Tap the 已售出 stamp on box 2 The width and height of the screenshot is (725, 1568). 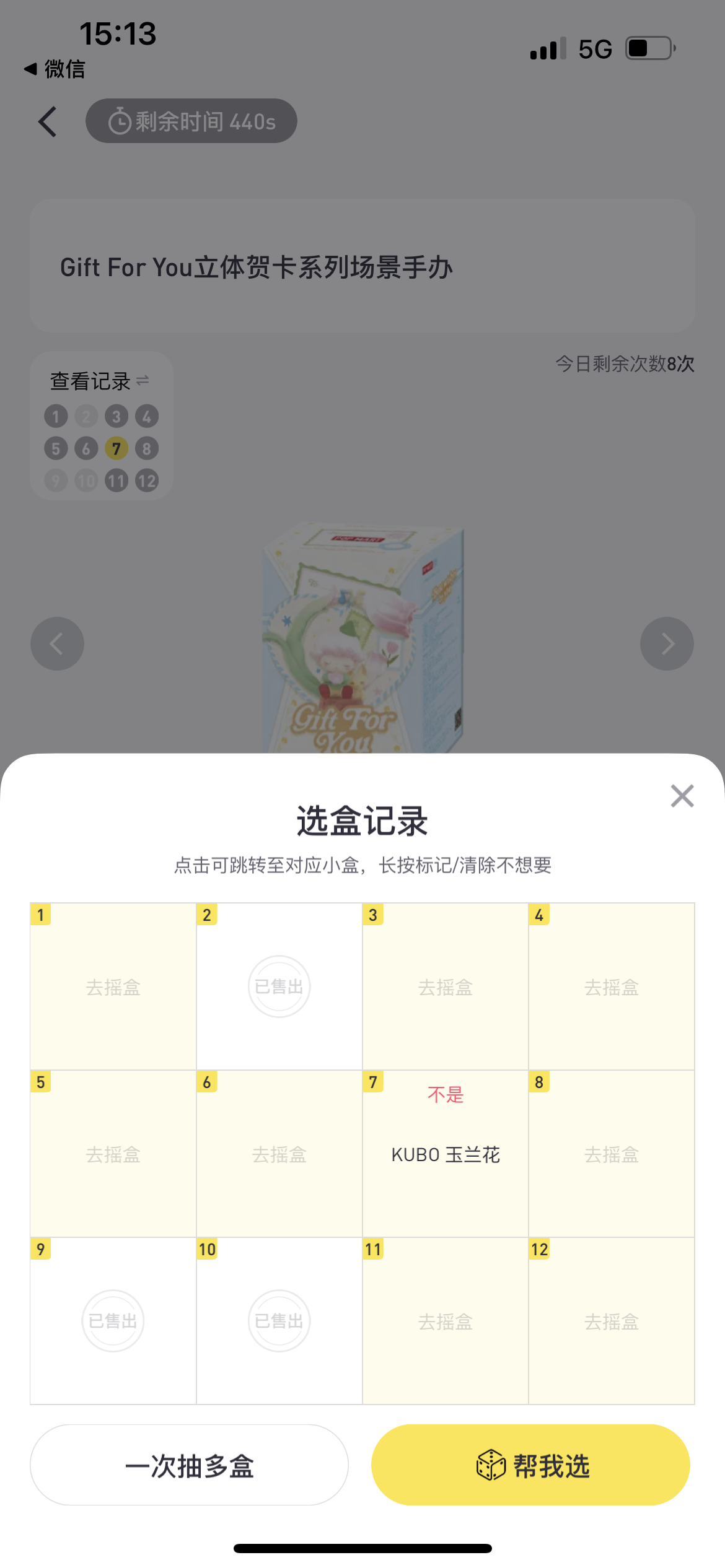click(x=279, y=987)
